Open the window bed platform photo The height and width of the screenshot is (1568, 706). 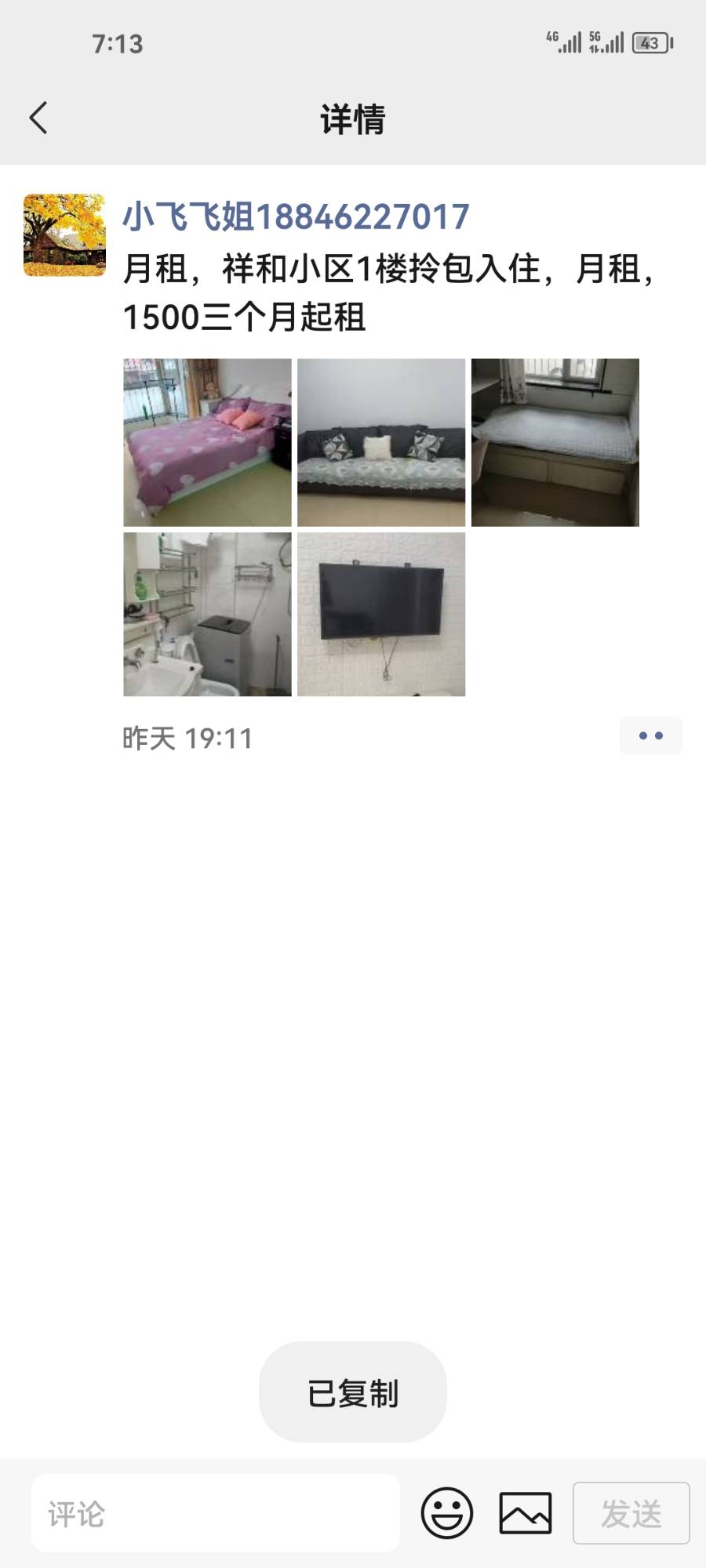[x=555, y=442]
